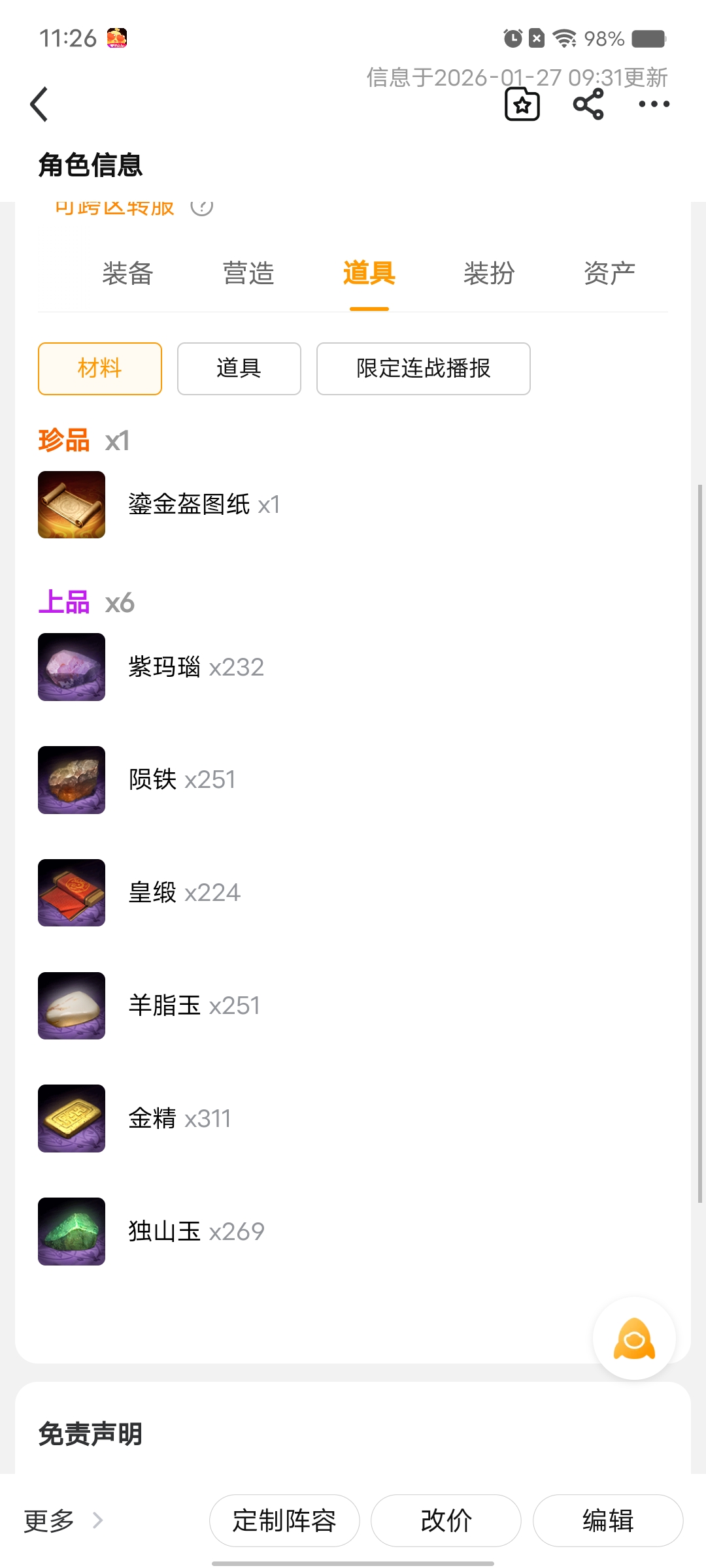Image resolution: width=706 pixels, height=1568 pixels.
Task: Switch to the 营造 tab
Action: coord(248,273)
